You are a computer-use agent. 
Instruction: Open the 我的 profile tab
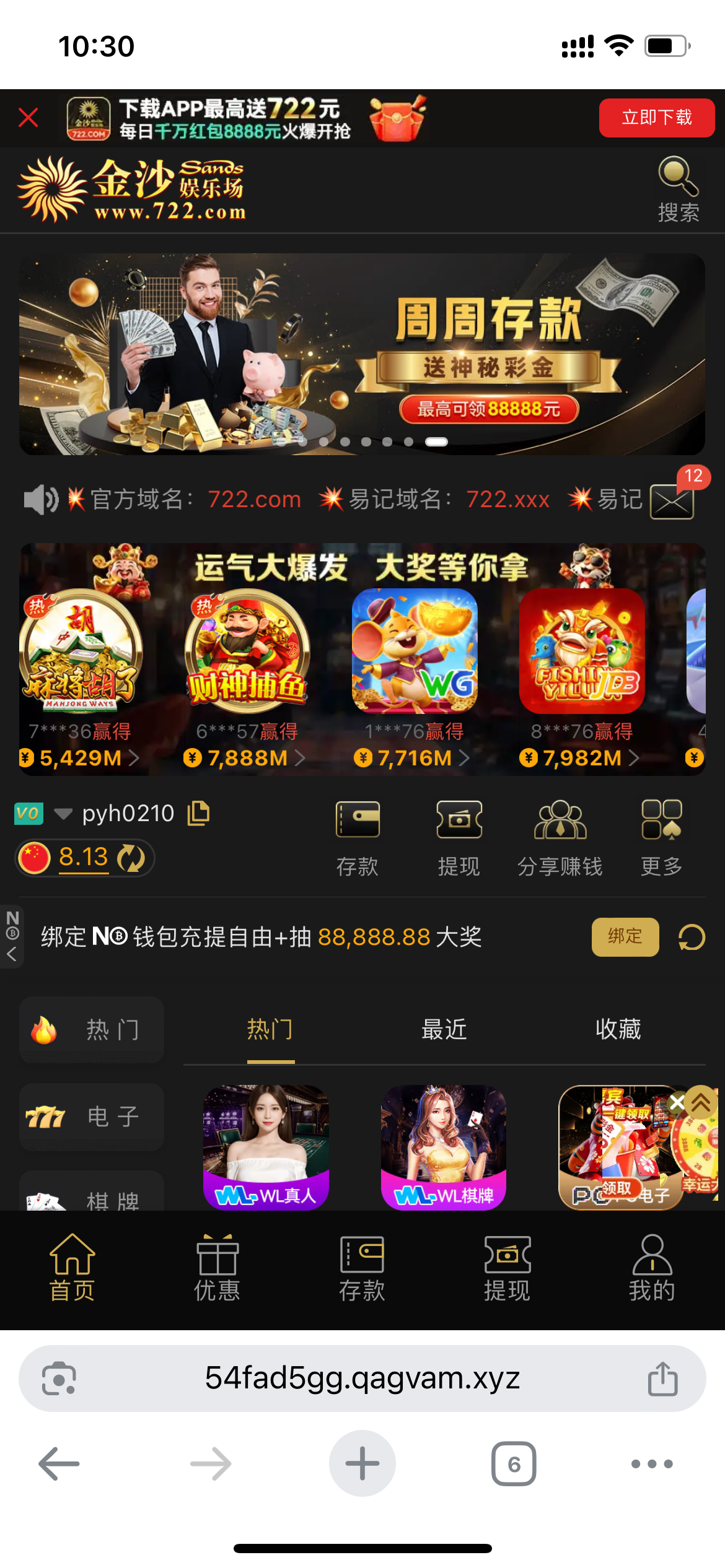tap(651, 1267)
